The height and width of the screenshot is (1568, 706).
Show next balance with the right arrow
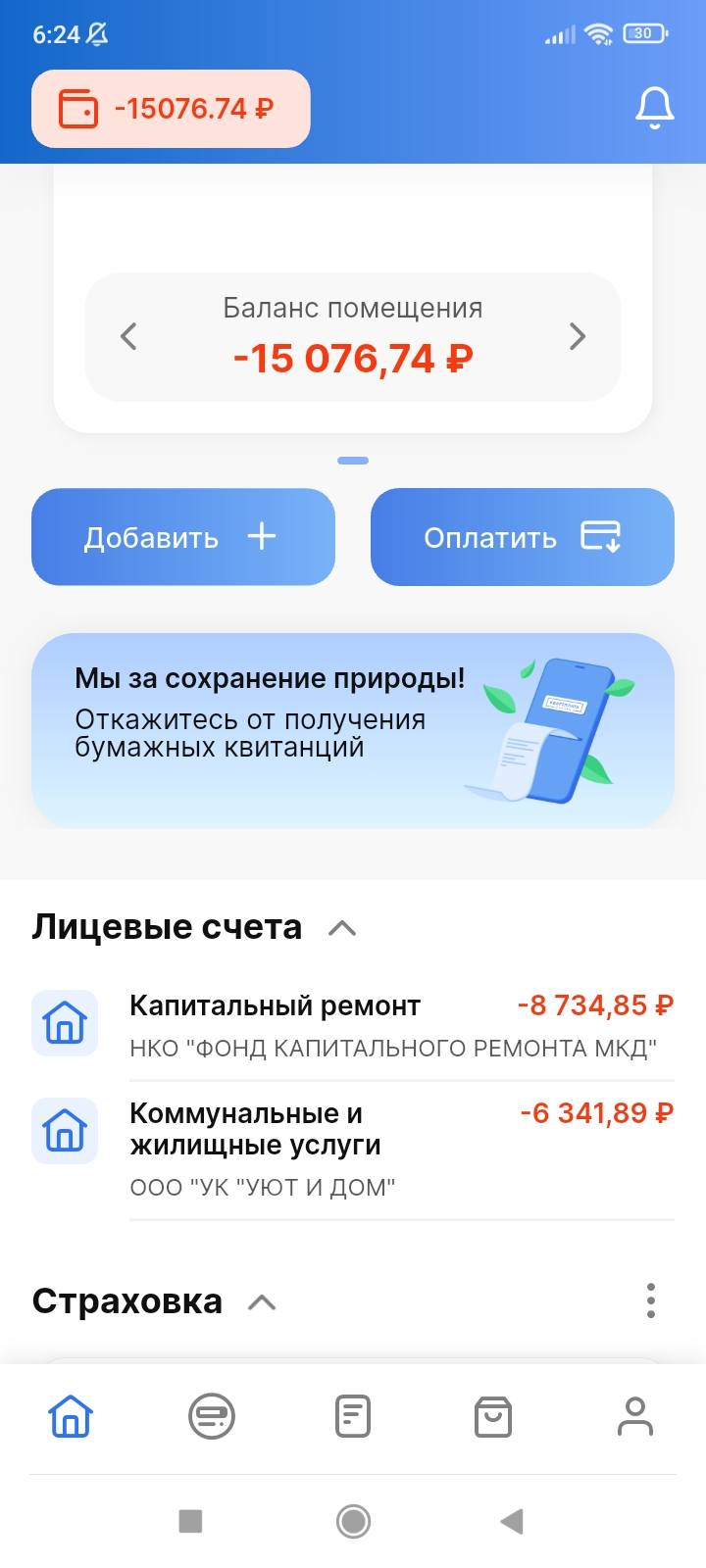(579, 336)
